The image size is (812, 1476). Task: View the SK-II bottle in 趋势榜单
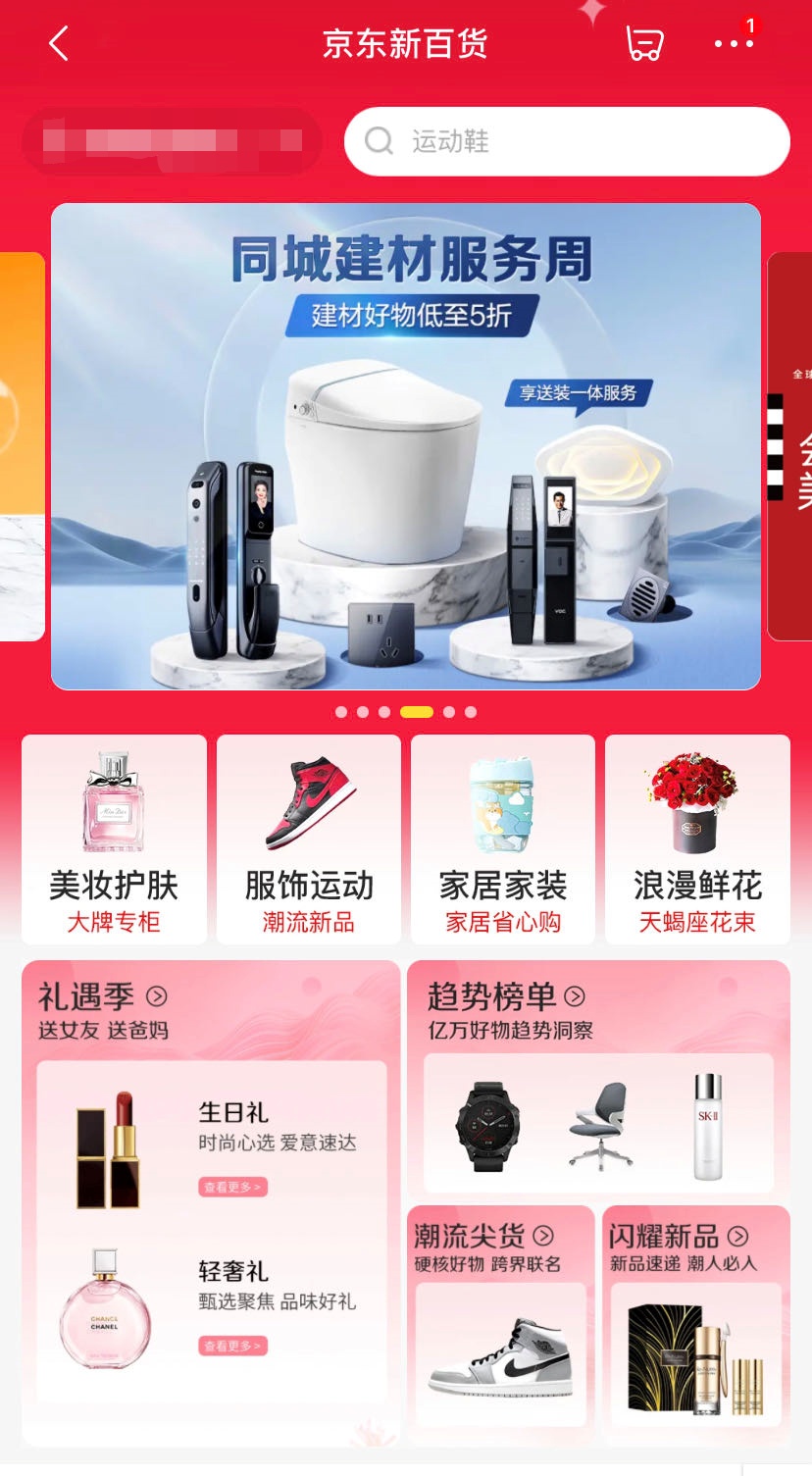pyautogui.click(x=708, y=1126)
